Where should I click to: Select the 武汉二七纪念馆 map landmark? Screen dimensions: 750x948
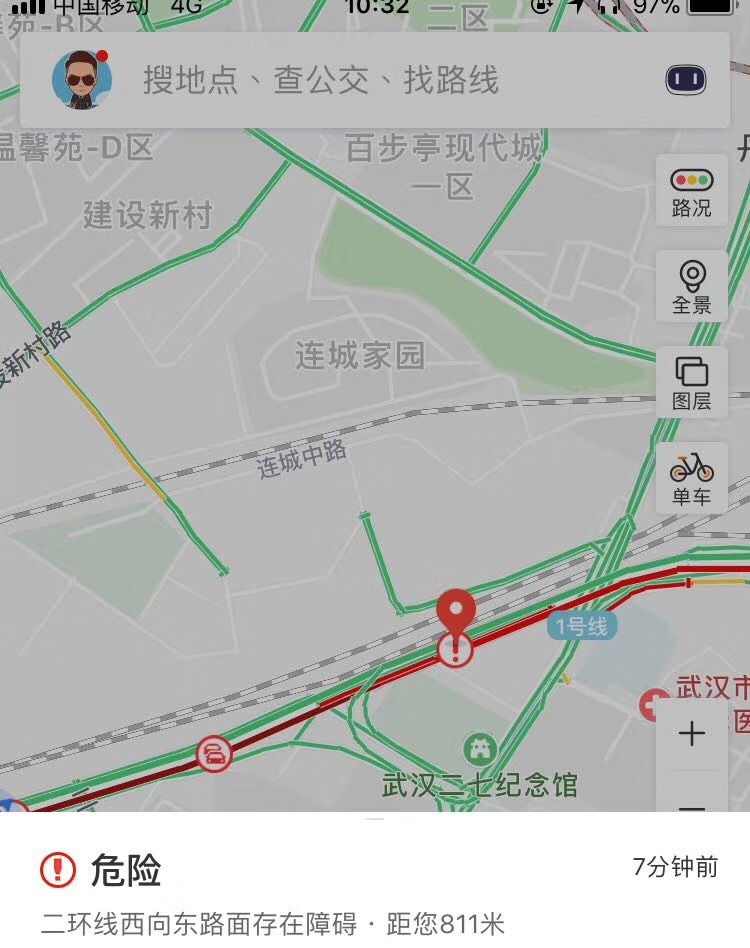pos(480,770)
